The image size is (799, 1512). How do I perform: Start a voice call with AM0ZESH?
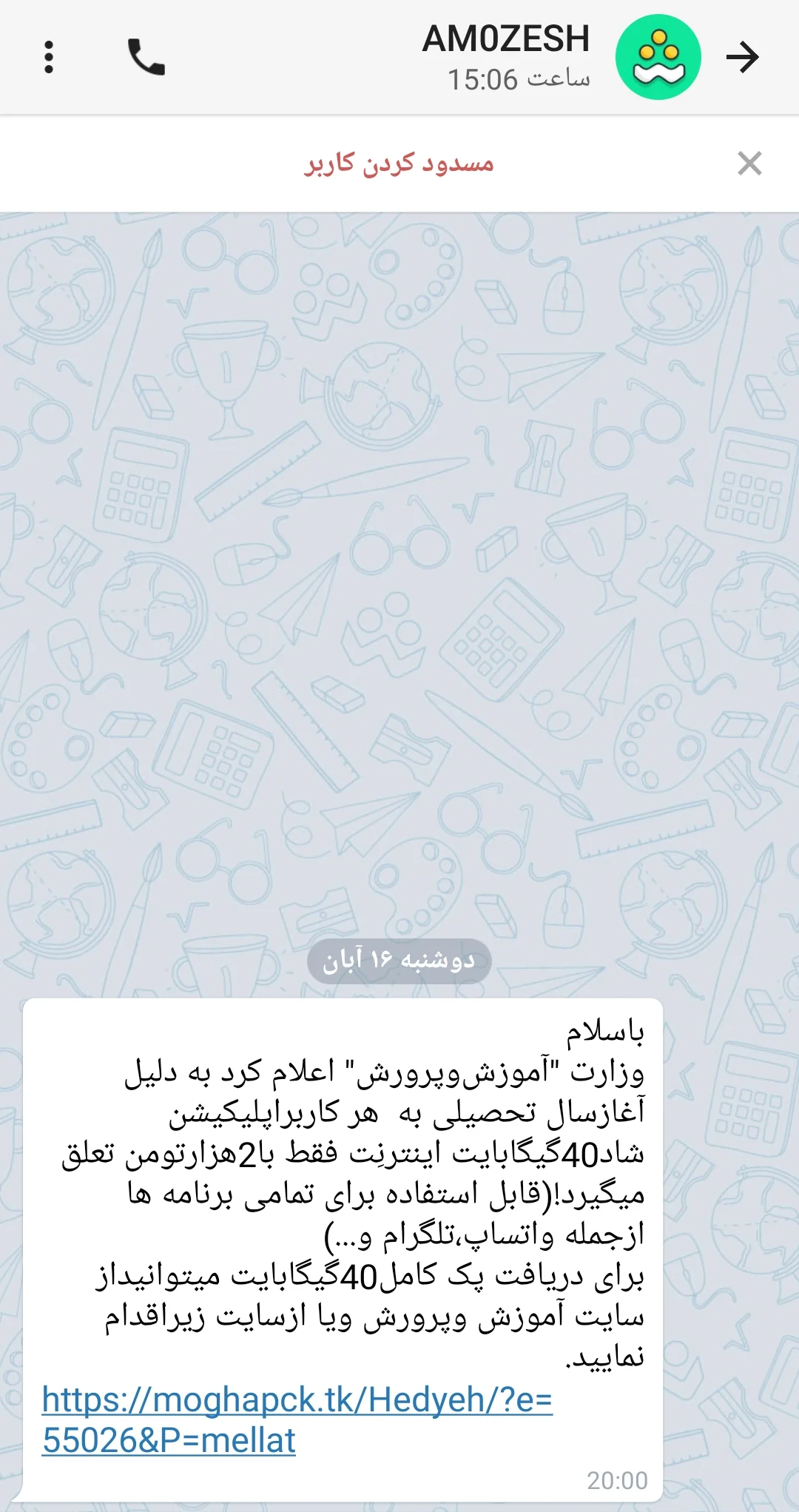pyautogui.click(x=146, y=58)
